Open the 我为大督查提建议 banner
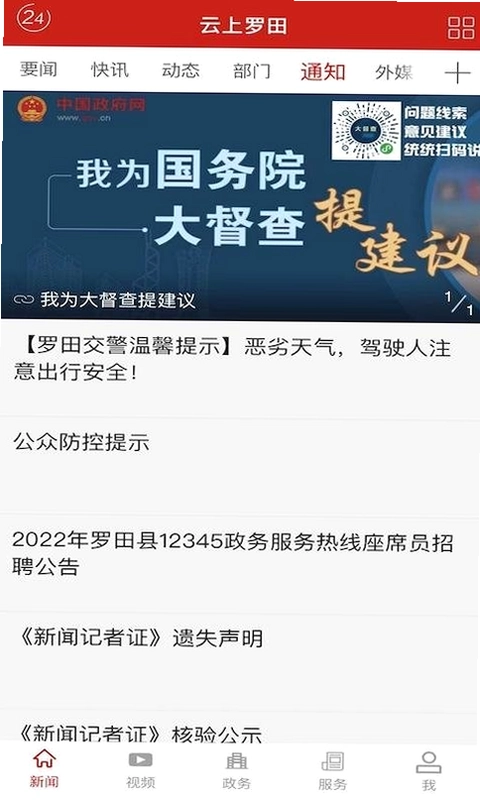The height and width of the screenshot is (800, 480). pyautogui.click(x=240, y=207)
